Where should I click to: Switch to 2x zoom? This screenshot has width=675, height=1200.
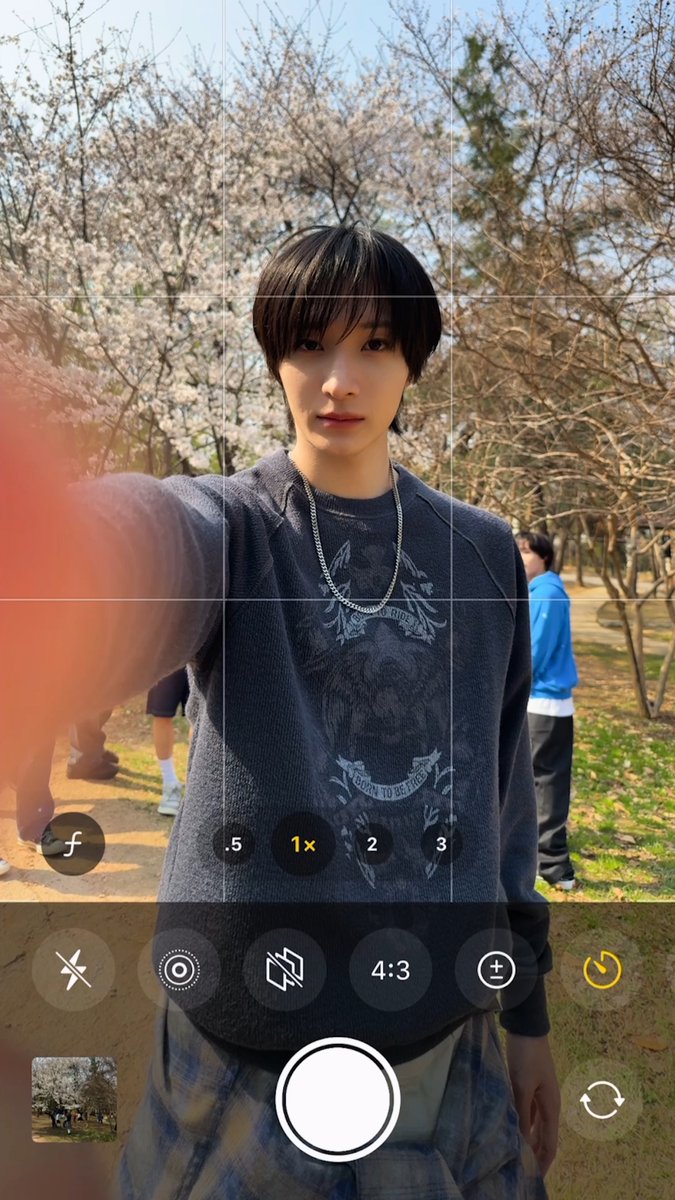[372, 844]
